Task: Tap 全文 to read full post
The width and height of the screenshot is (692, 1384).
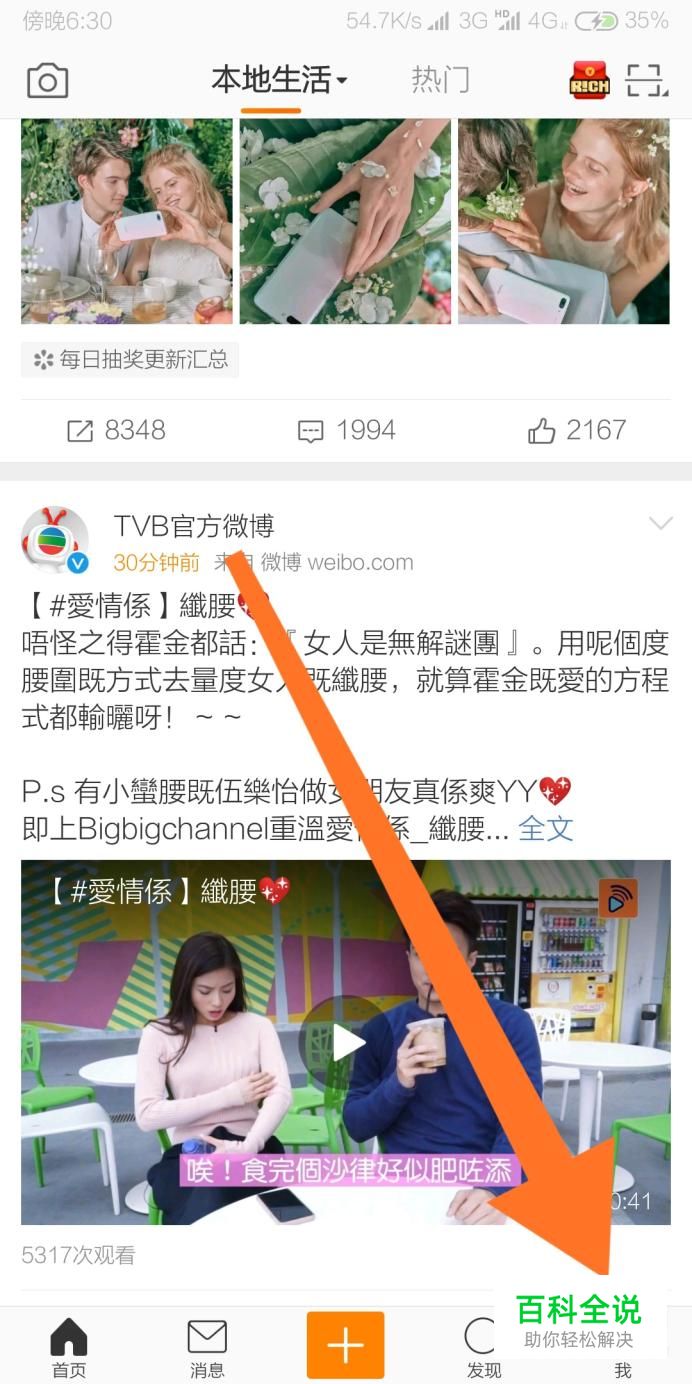Action: pyautogui.click(x=545, y=828)
